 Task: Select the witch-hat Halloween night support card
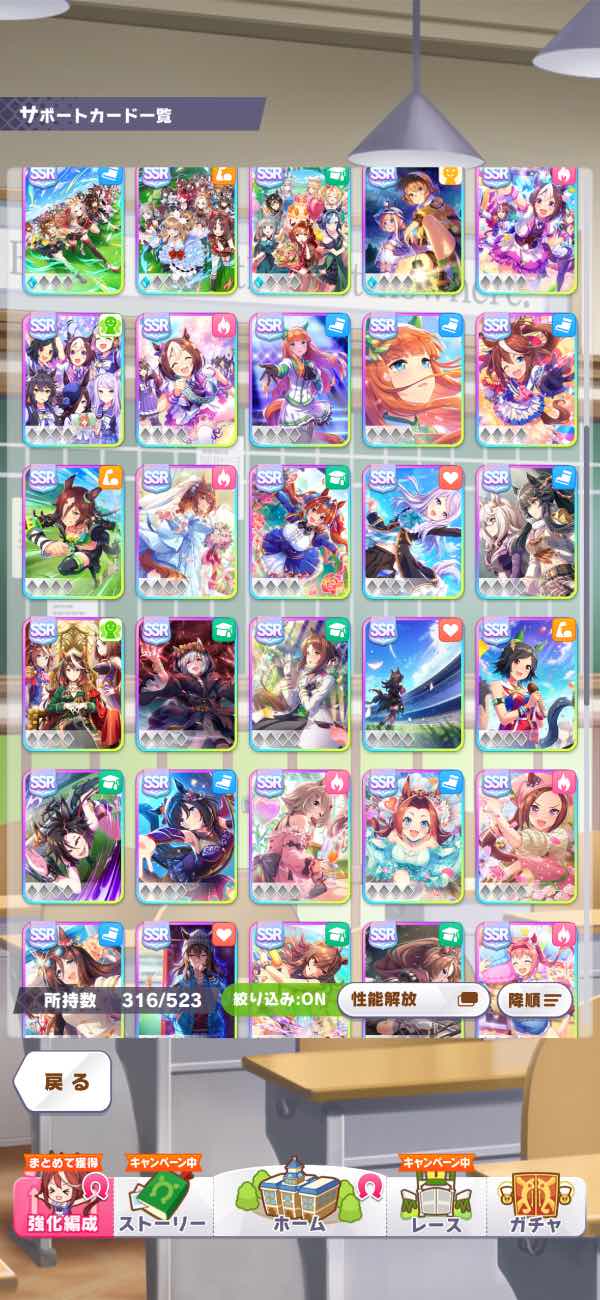(x=413, y=230)
